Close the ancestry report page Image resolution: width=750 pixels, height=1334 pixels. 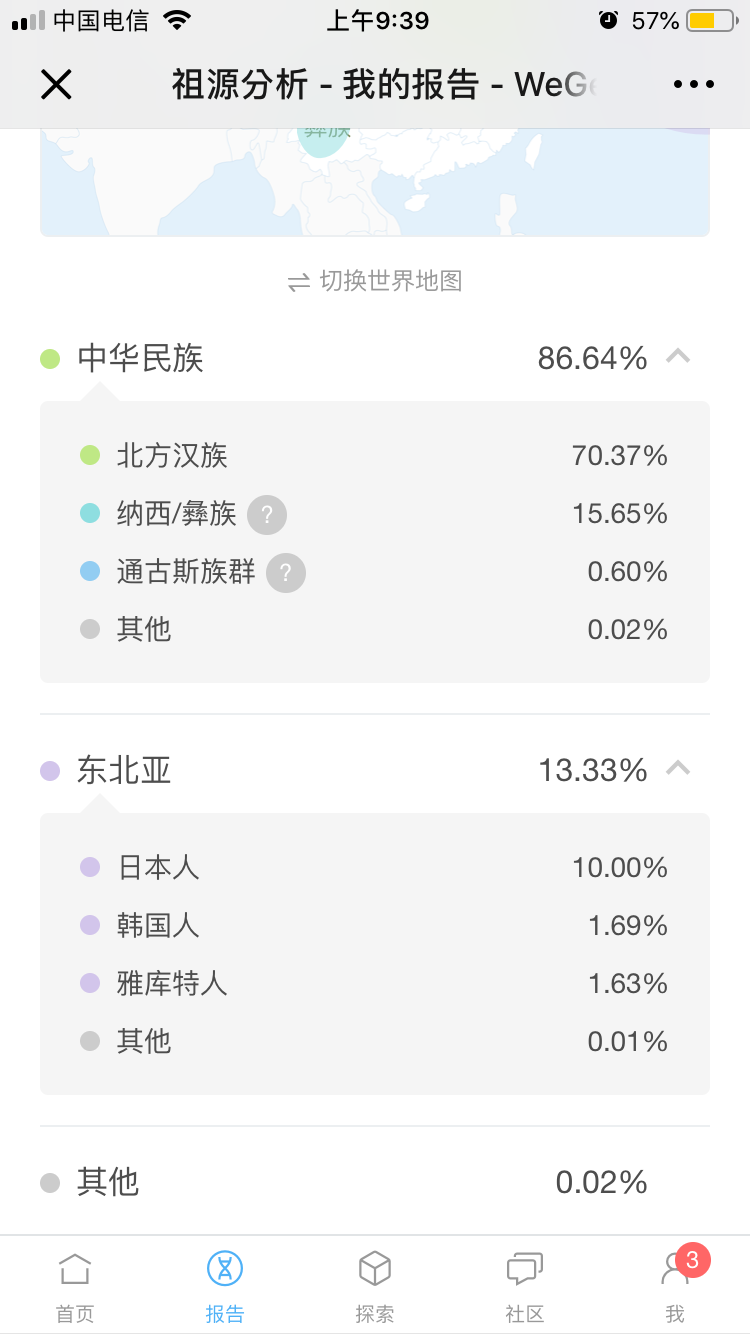pos(56,85)
